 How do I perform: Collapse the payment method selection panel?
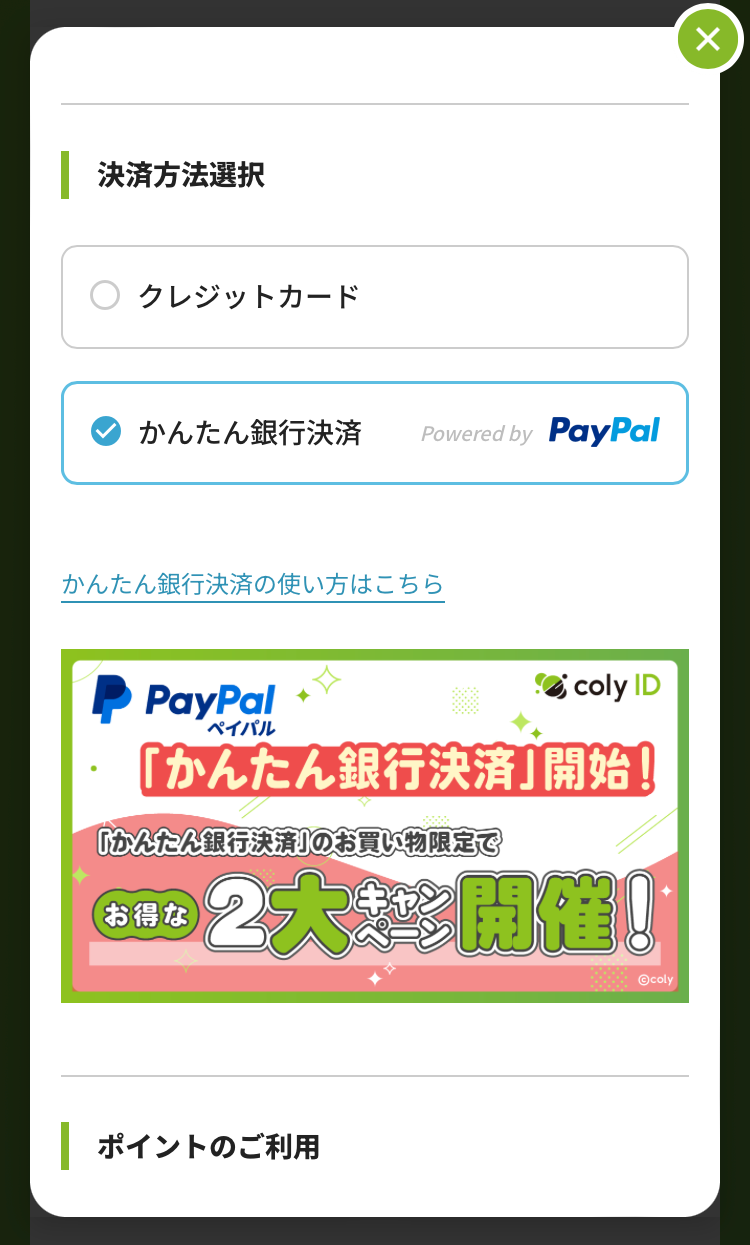[178, 174]
